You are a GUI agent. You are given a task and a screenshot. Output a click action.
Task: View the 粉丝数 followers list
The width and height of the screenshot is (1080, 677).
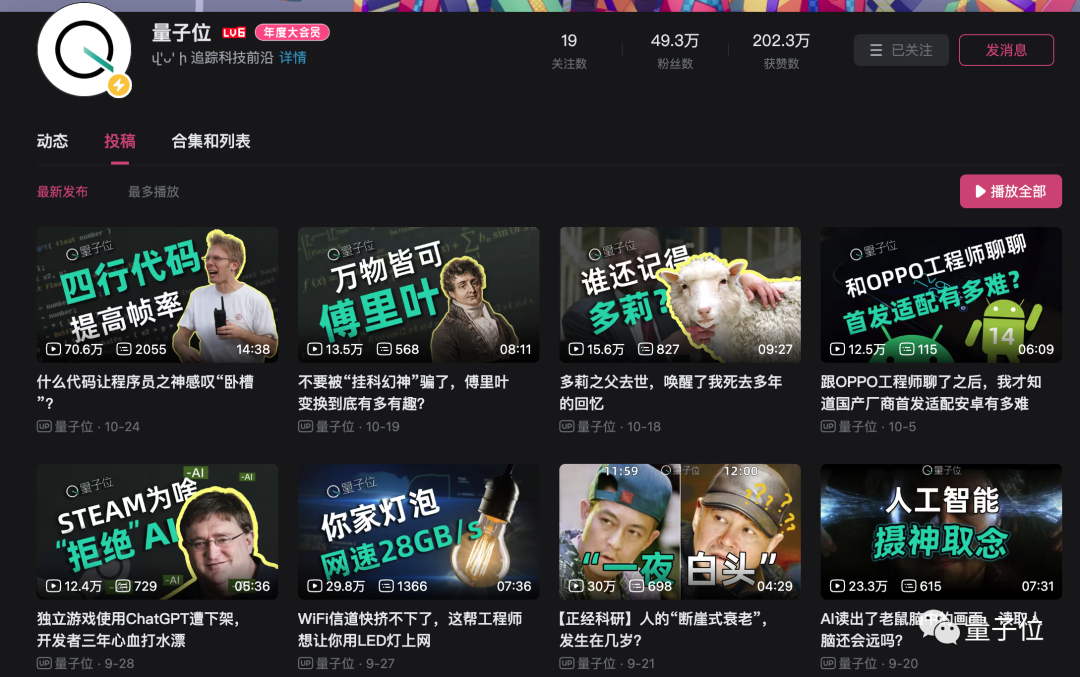pyautogui.click(x=675, y=51)
